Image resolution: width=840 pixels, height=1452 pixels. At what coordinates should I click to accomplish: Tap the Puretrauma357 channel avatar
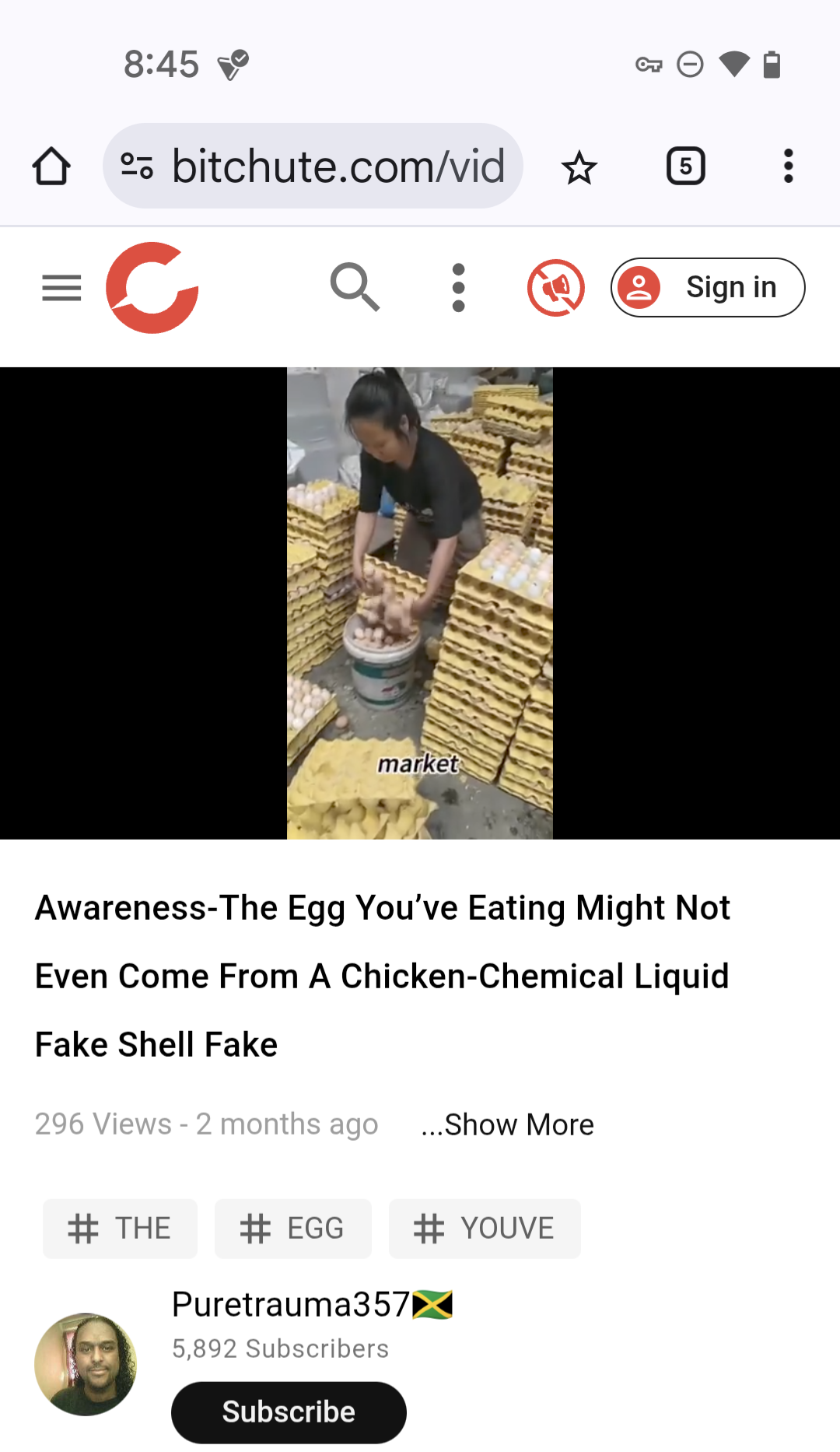point(86,1364)
